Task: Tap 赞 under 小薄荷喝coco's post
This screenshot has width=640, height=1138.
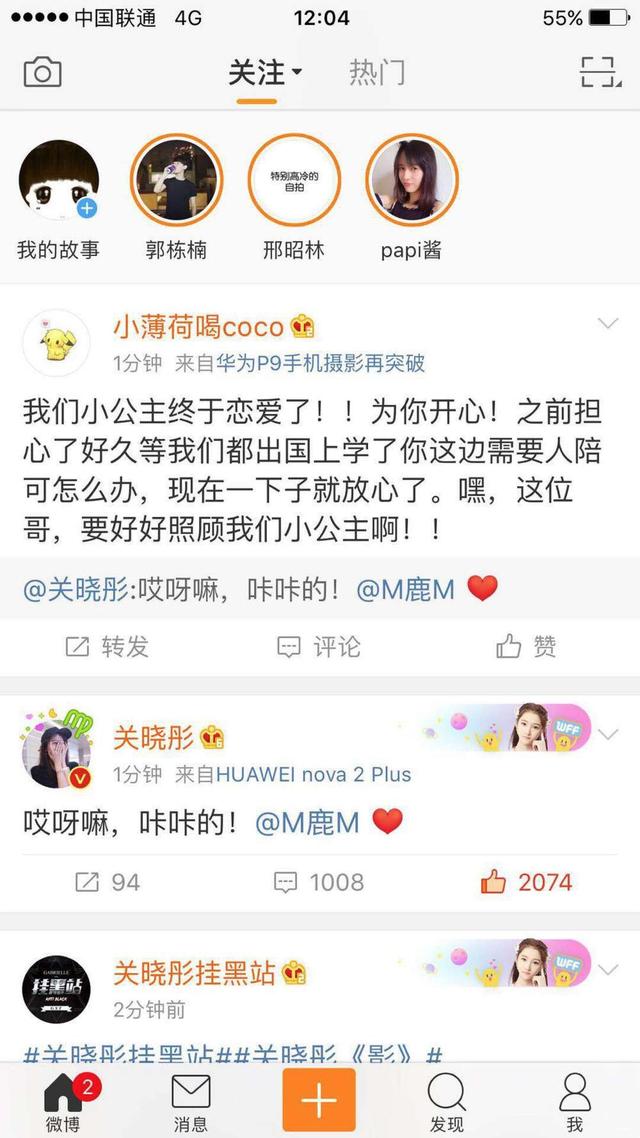Action: click(527, 647)
